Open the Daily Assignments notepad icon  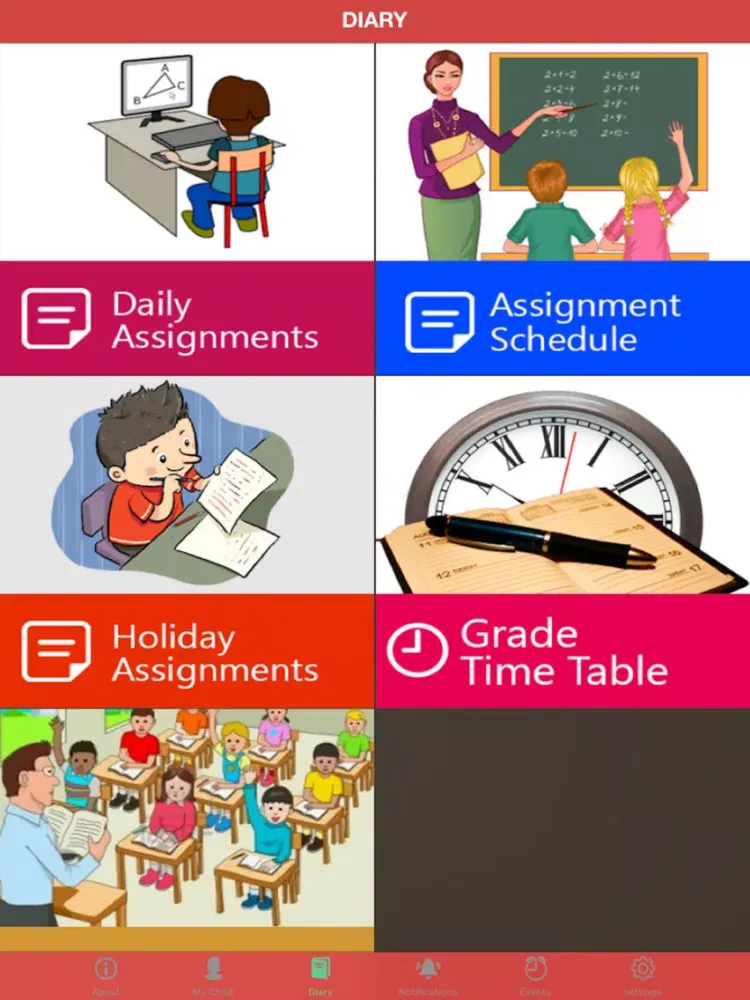62,319
